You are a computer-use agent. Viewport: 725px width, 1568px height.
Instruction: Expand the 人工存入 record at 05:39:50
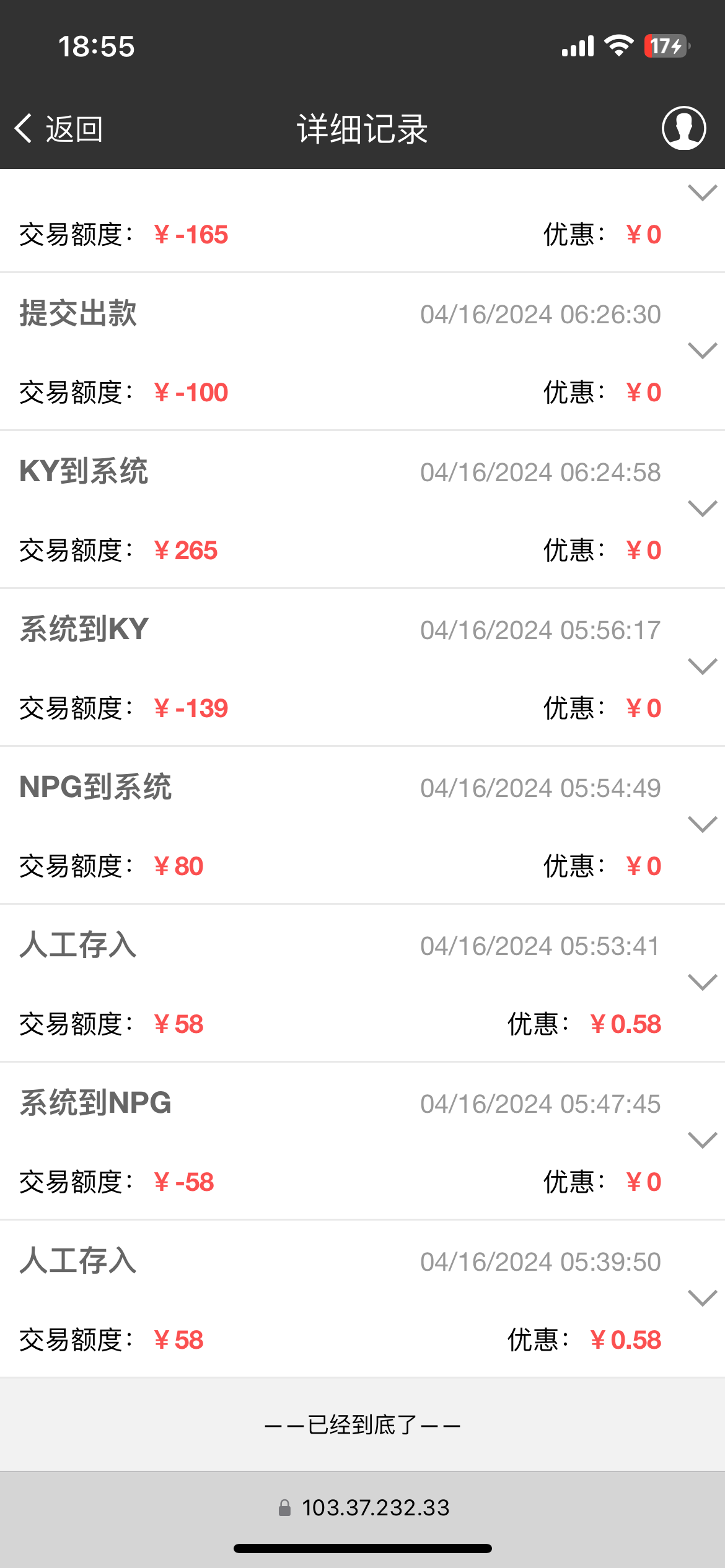(x=703, y=1298)
